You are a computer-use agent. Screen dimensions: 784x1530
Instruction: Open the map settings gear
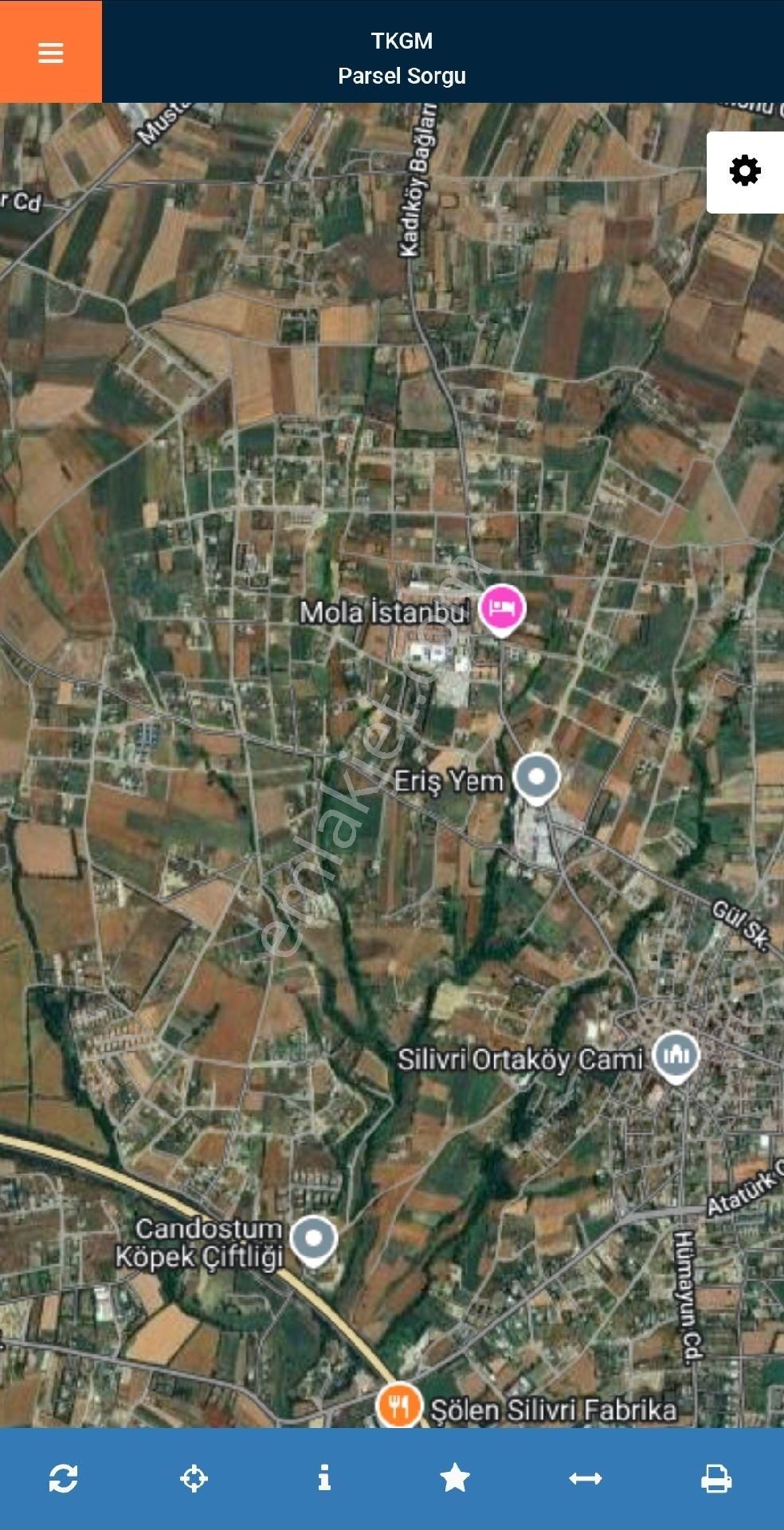pyautogui.click(x=745, y=171)
